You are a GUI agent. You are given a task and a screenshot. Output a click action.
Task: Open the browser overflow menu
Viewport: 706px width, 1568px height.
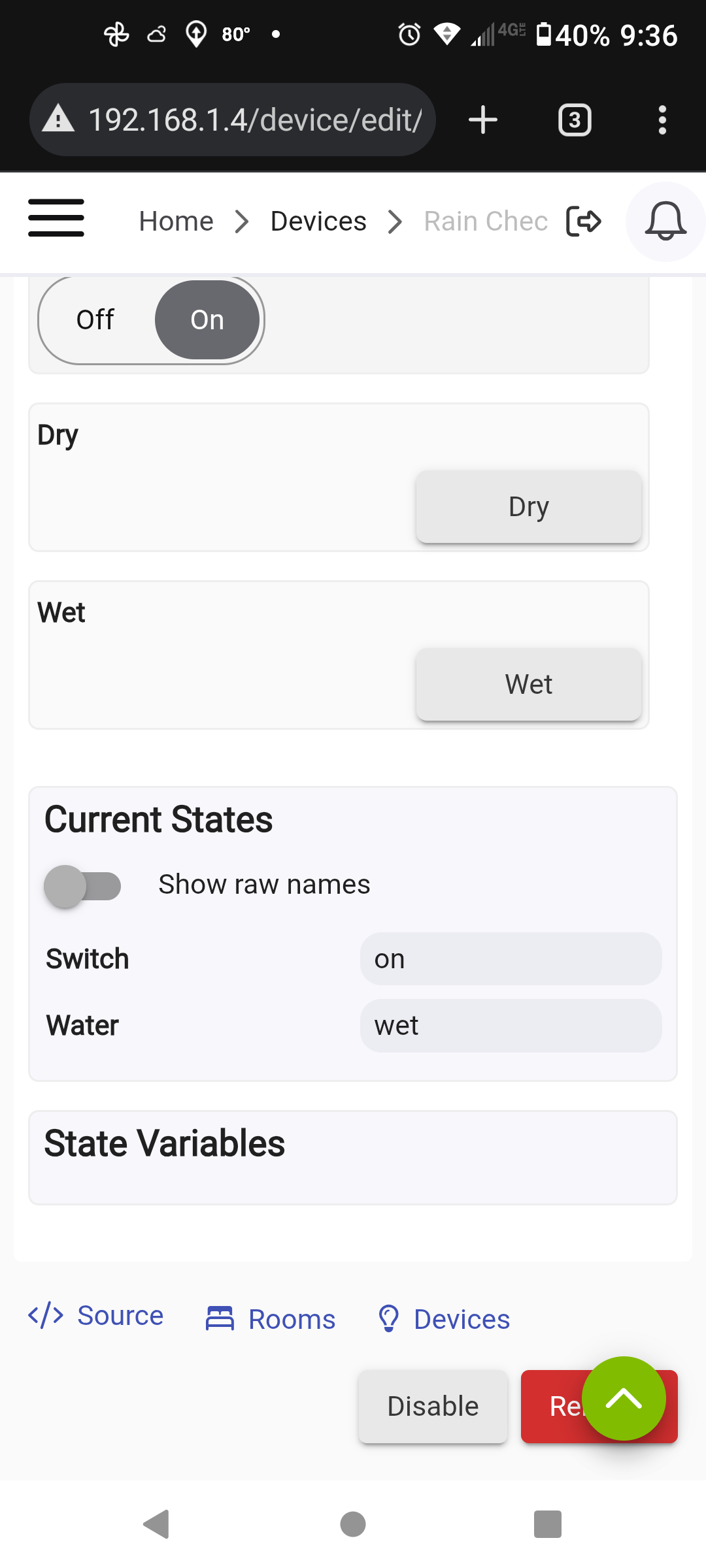[x=662, y=120]
